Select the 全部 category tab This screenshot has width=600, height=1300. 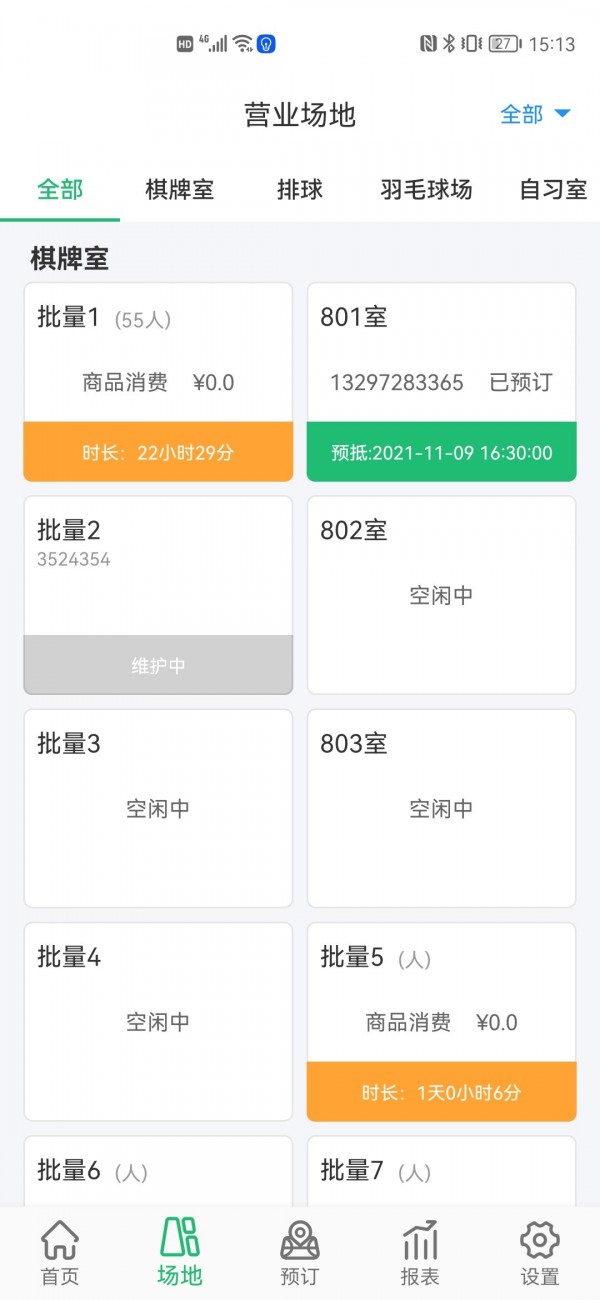(60, 189)
